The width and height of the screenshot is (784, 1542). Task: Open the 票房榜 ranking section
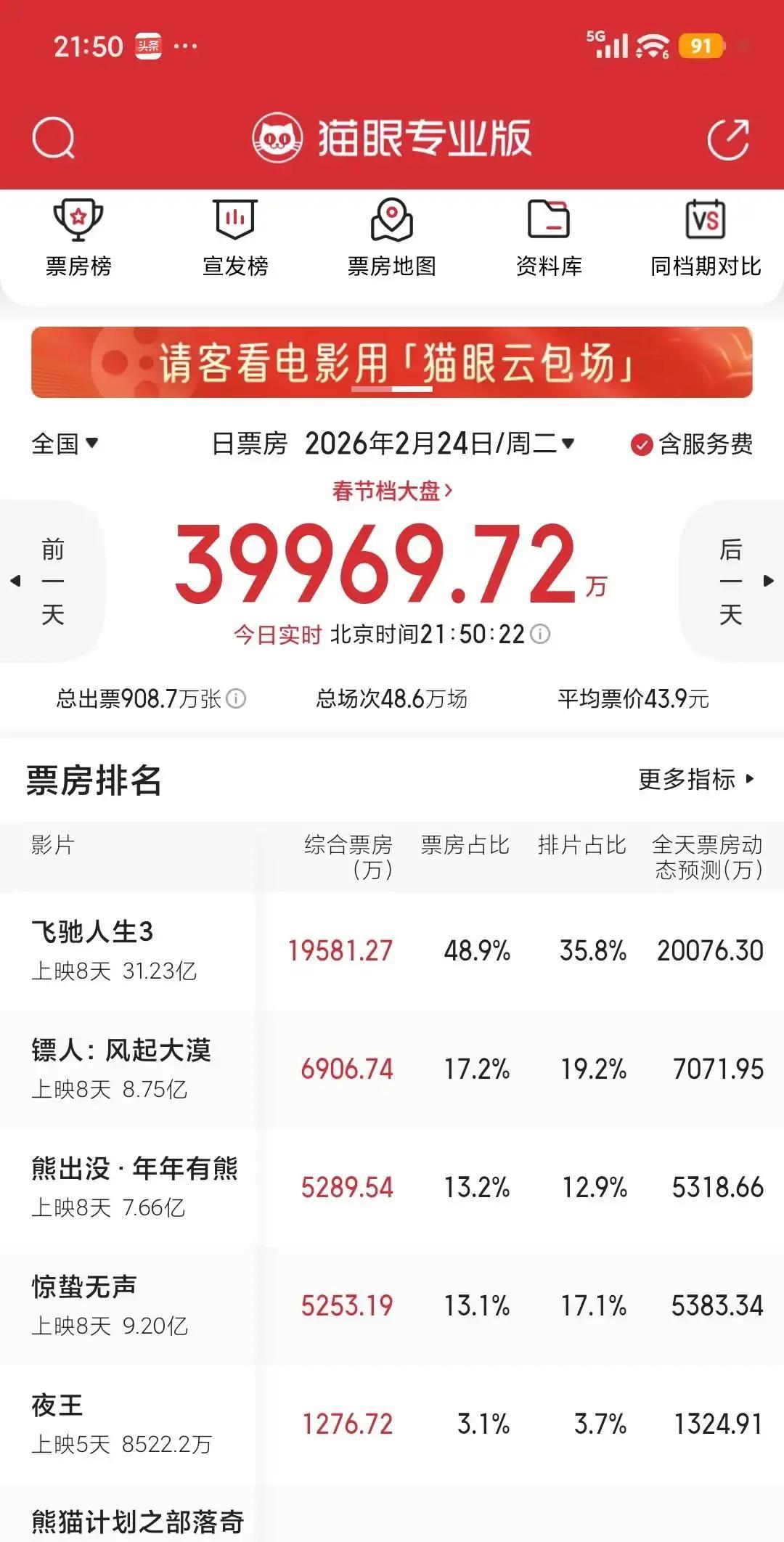[x=78, y=236]
